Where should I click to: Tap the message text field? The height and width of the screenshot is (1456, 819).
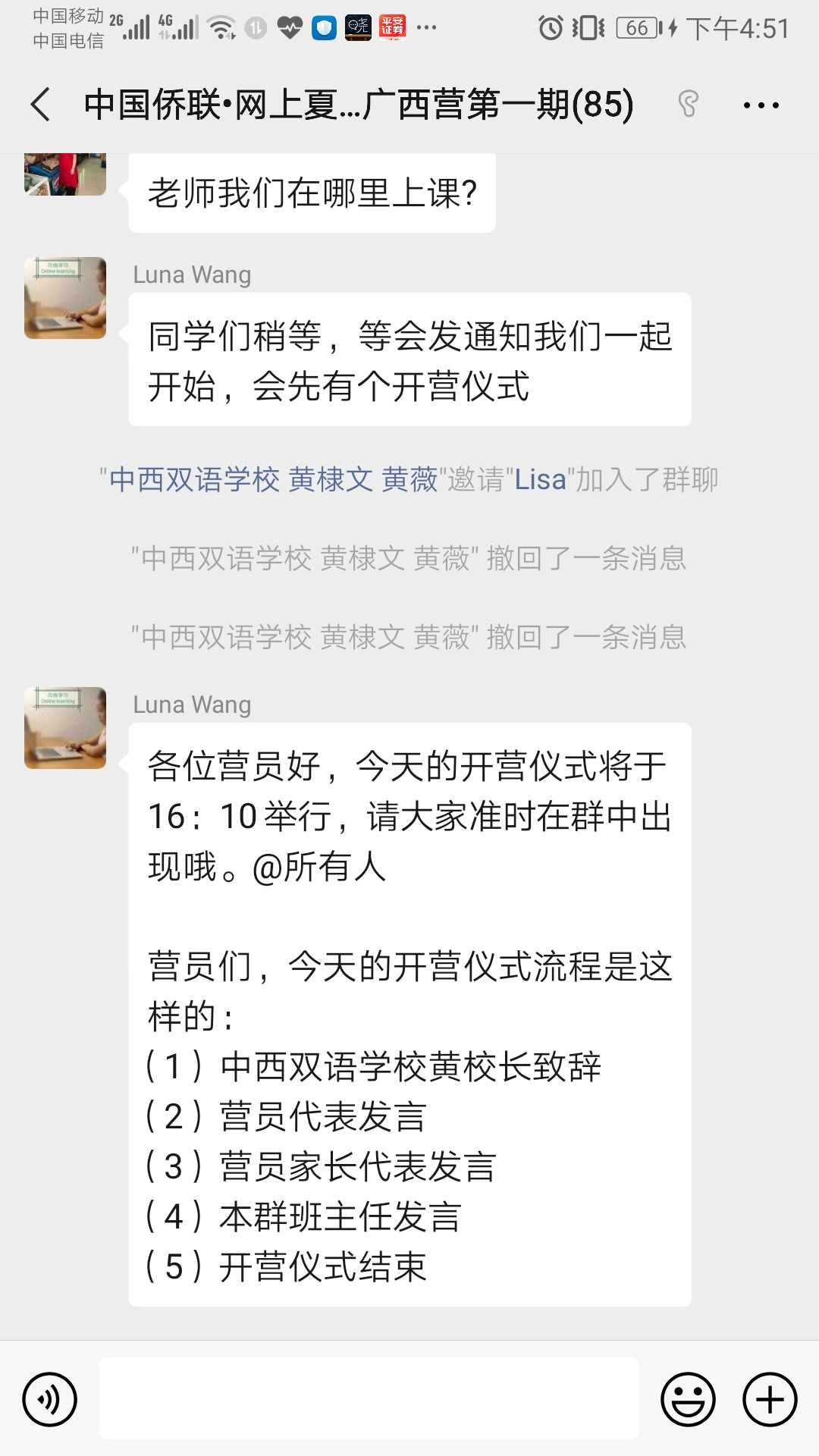point(369,1399)
